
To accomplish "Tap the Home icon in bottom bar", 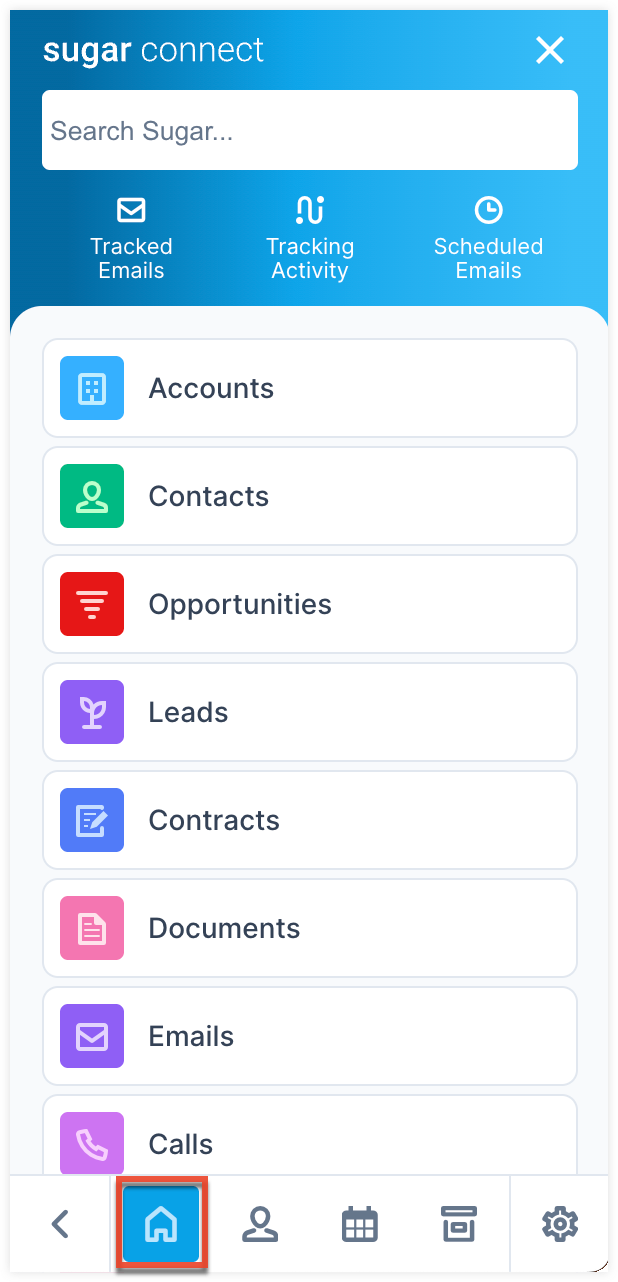I will (x=161, y=1224).
